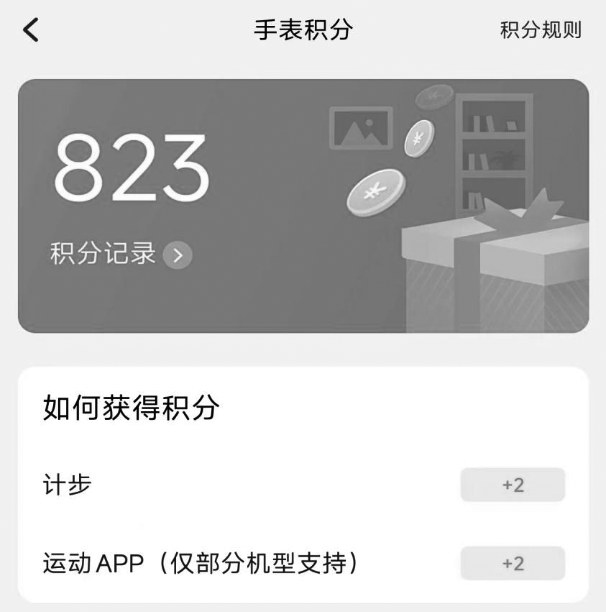Open 积分规则 points rules
The image size is (606, 612).
540,30
